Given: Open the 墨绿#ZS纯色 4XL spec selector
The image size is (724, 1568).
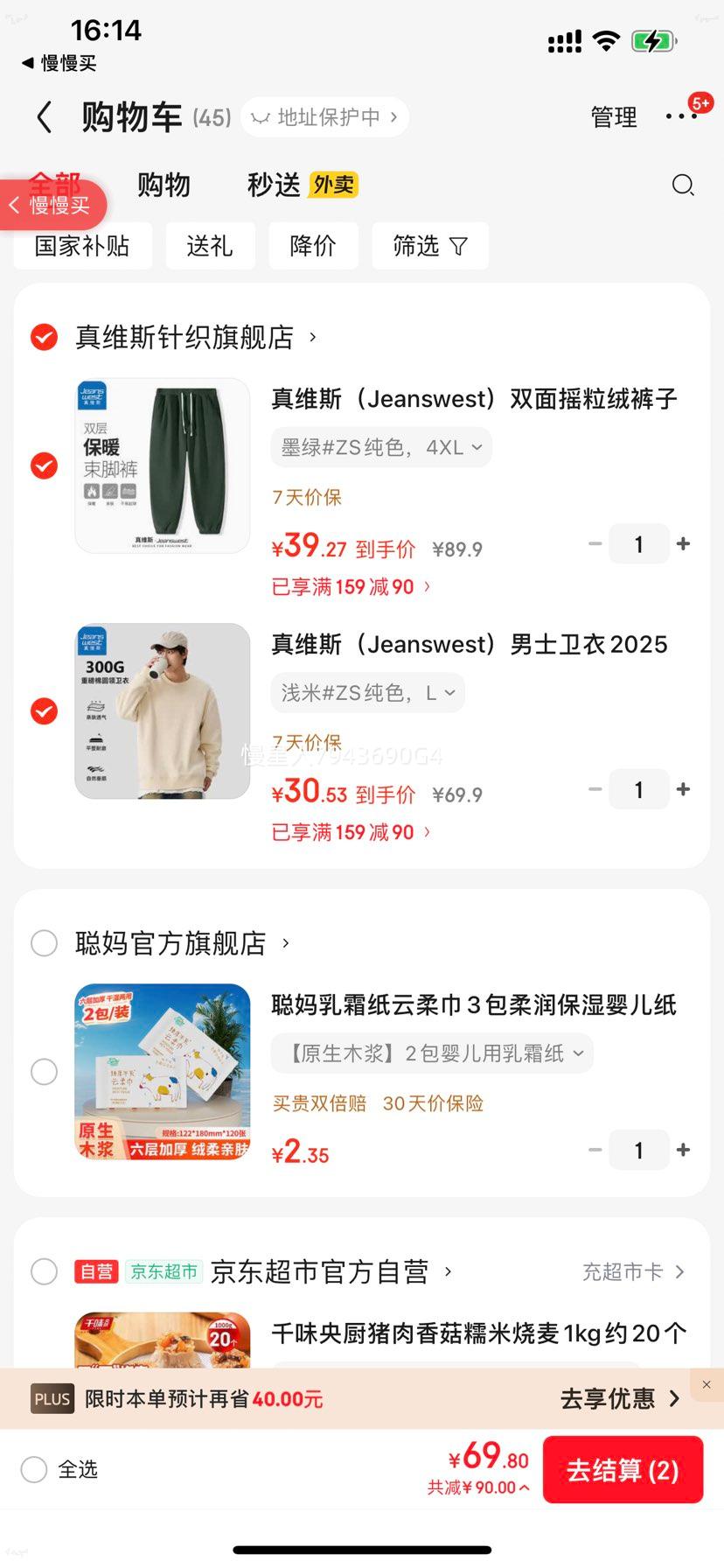Looking at the screenshot, I should [x=380, y=447].
